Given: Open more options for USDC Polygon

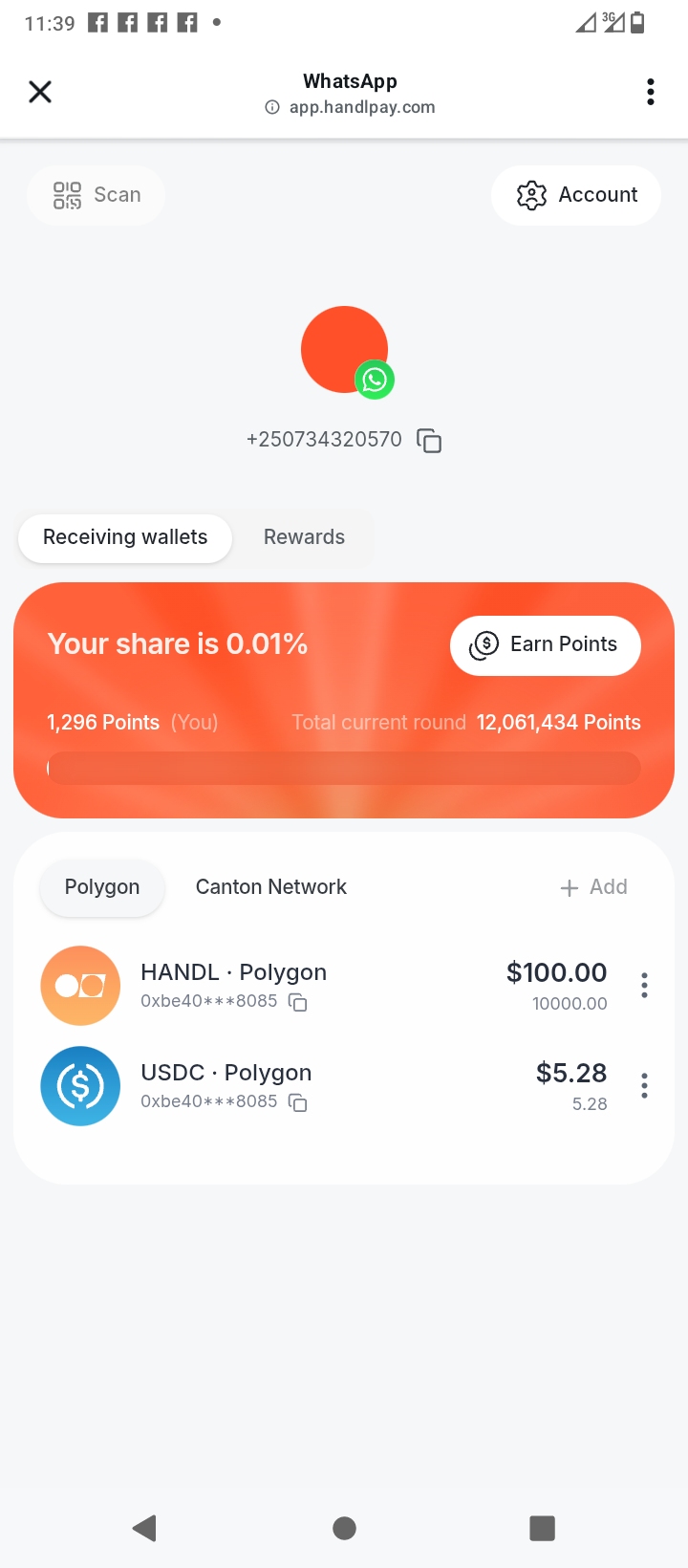Looking at the screenshot, I should click(645, 1086).
